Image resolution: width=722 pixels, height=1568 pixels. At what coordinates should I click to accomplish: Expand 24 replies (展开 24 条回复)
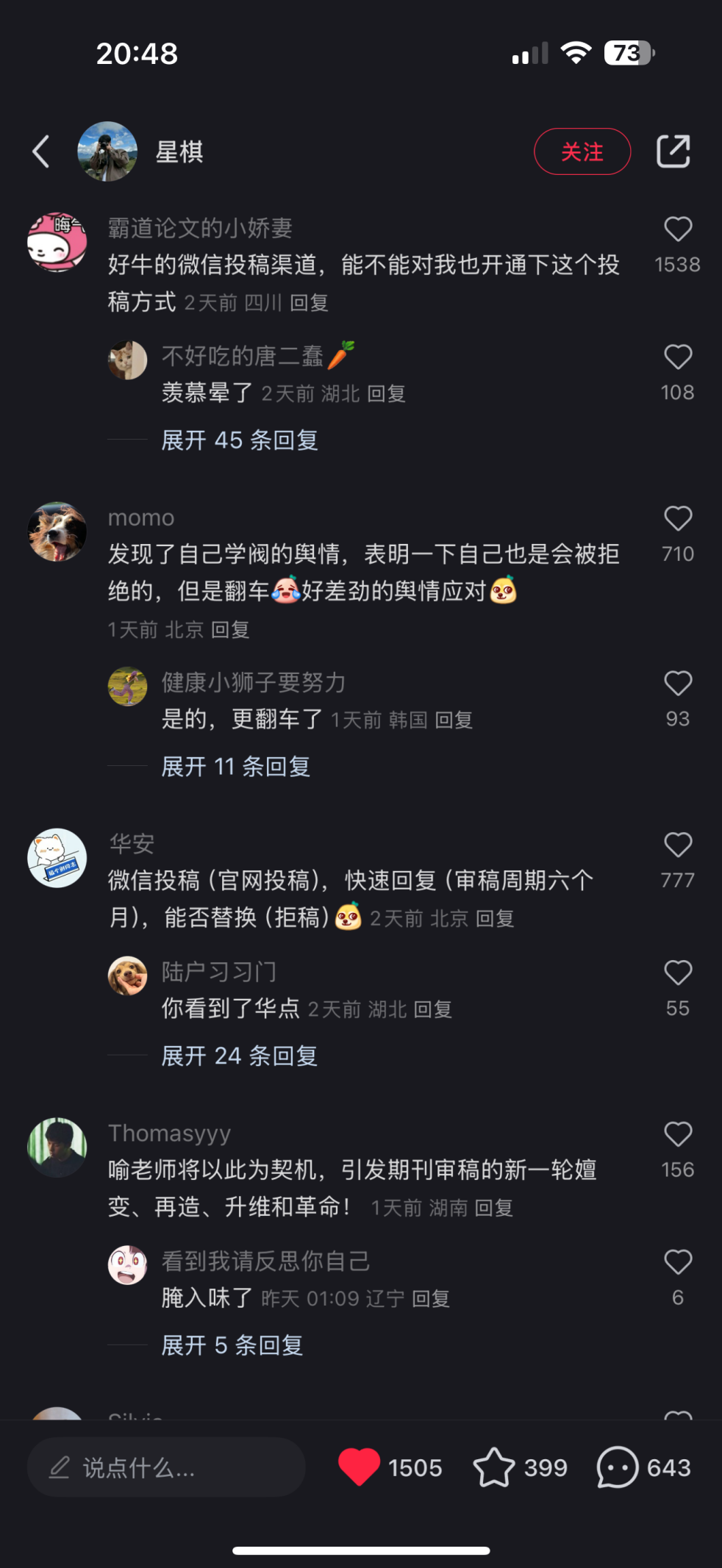(239, 1056)
